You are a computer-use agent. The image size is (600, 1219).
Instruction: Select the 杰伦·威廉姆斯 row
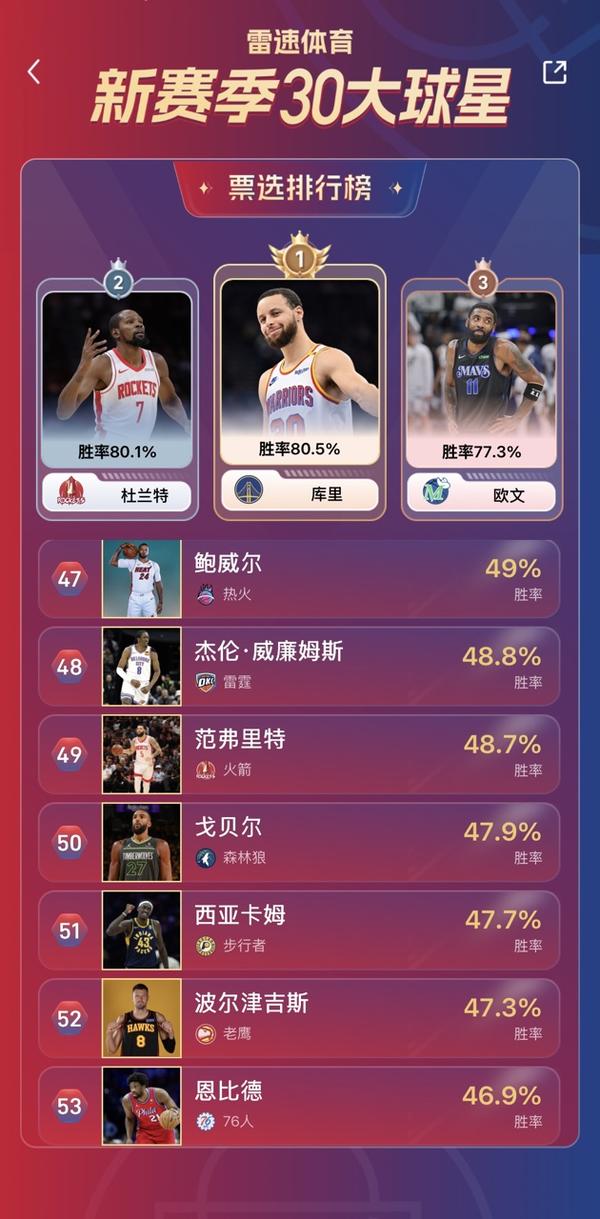pos(300,667)
